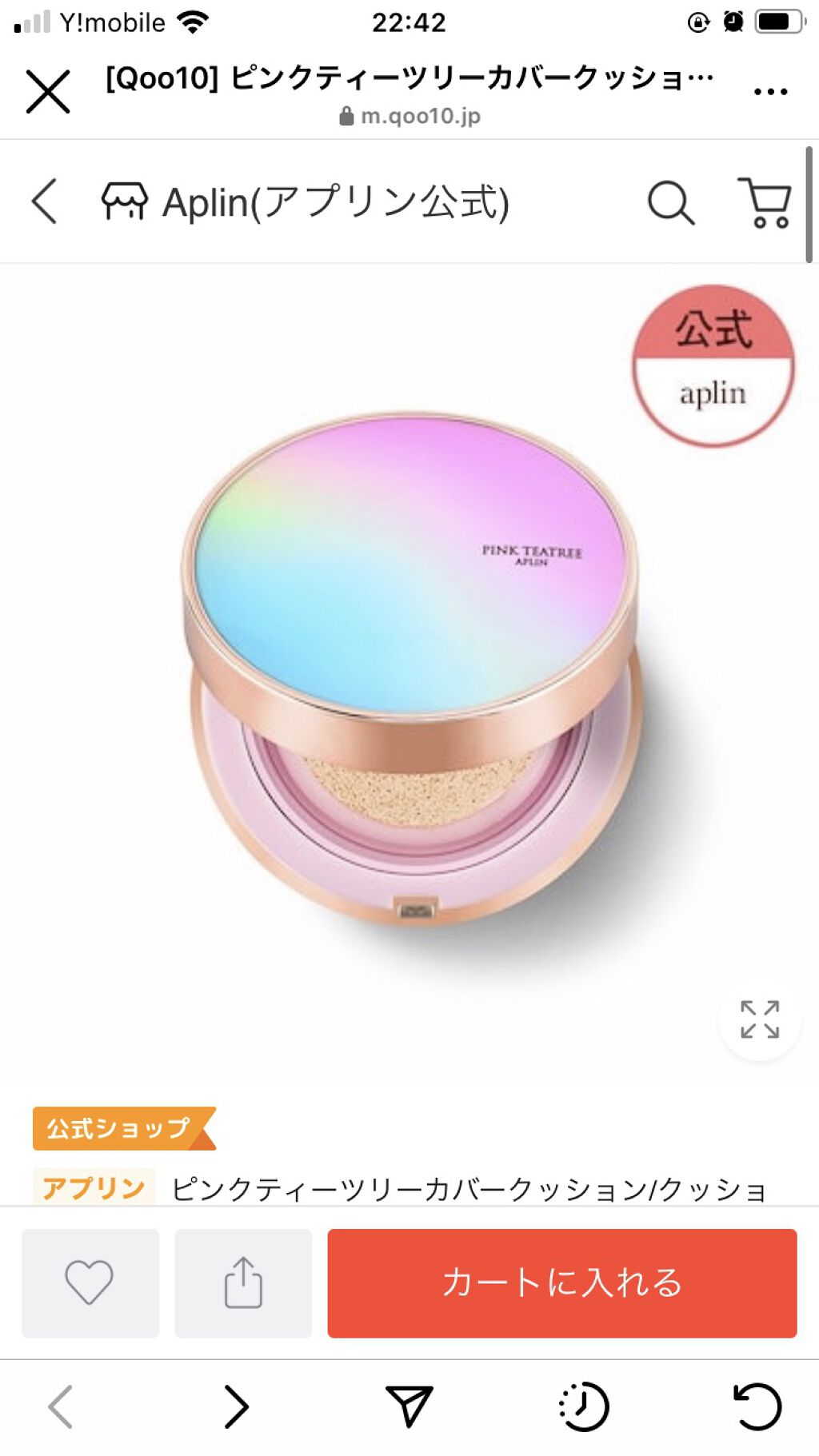Add the product to wishlist
The image size is (819, 1456).
[90, 1282]
